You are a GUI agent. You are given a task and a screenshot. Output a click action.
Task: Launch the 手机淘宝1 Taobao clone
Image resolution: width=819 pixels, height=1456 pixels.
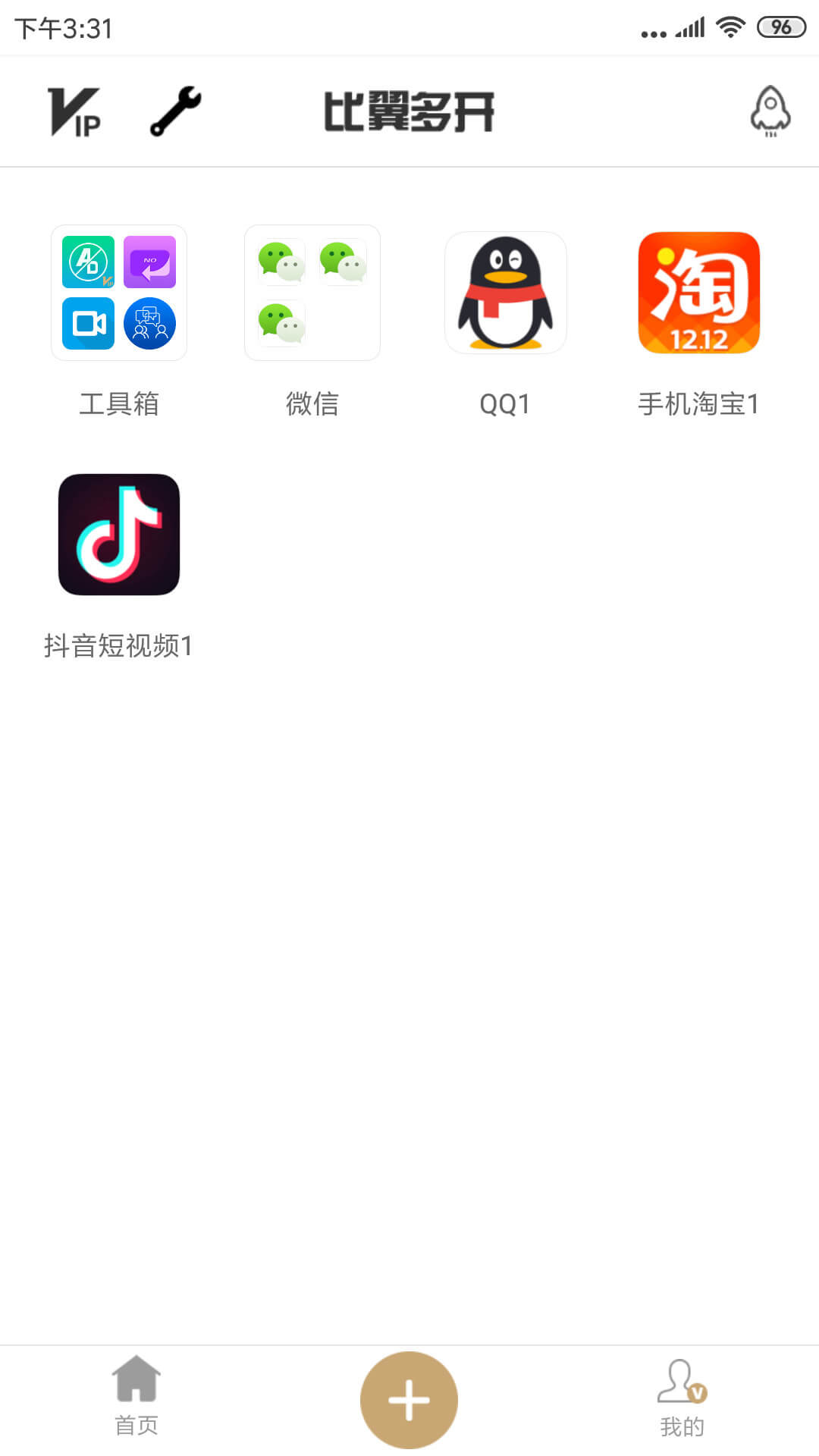pyautogui.click(x=699, y=292)
